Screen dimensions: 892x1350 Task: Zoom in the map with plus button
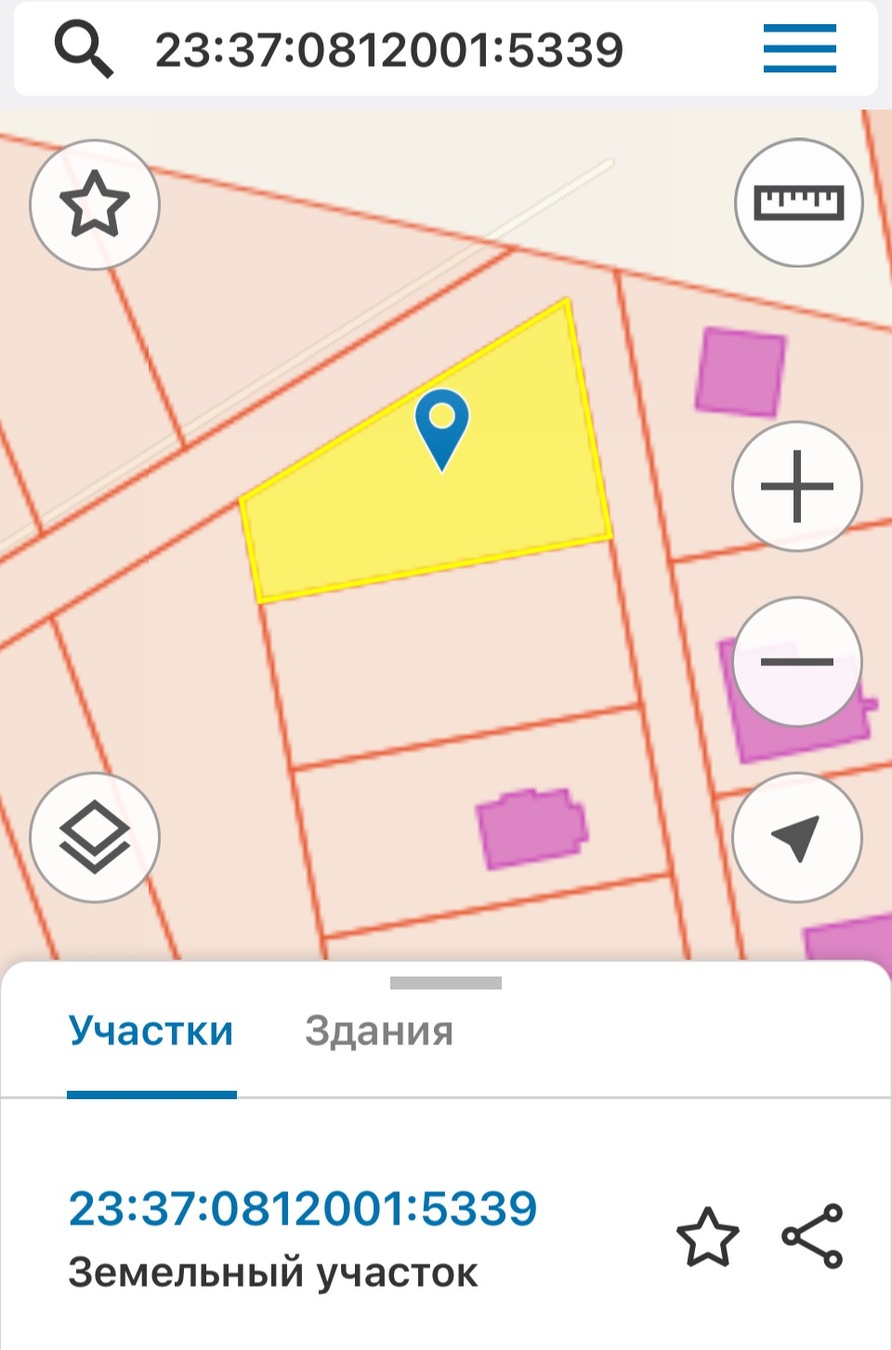[797, 487]
